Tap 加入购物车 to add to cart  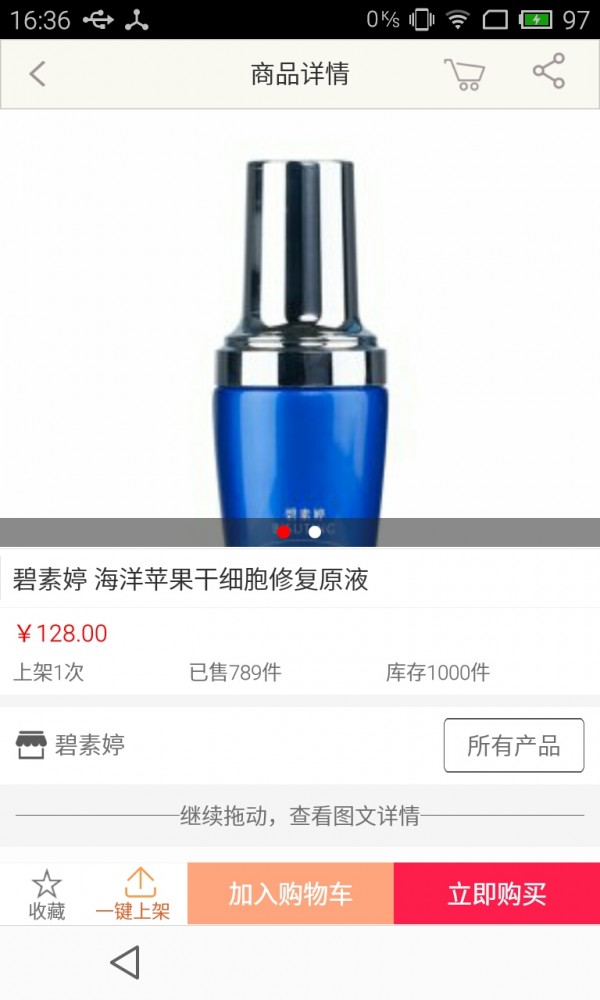pos(290,893)
